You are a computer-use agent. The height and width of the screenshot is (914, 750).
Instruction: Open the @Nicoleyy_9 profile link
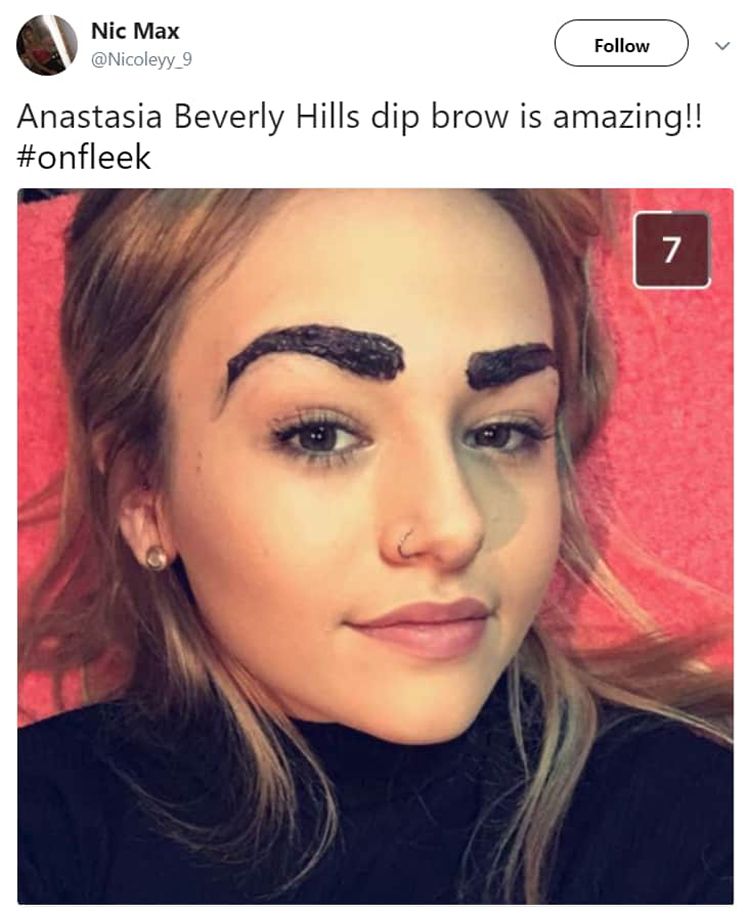[141, 60]
